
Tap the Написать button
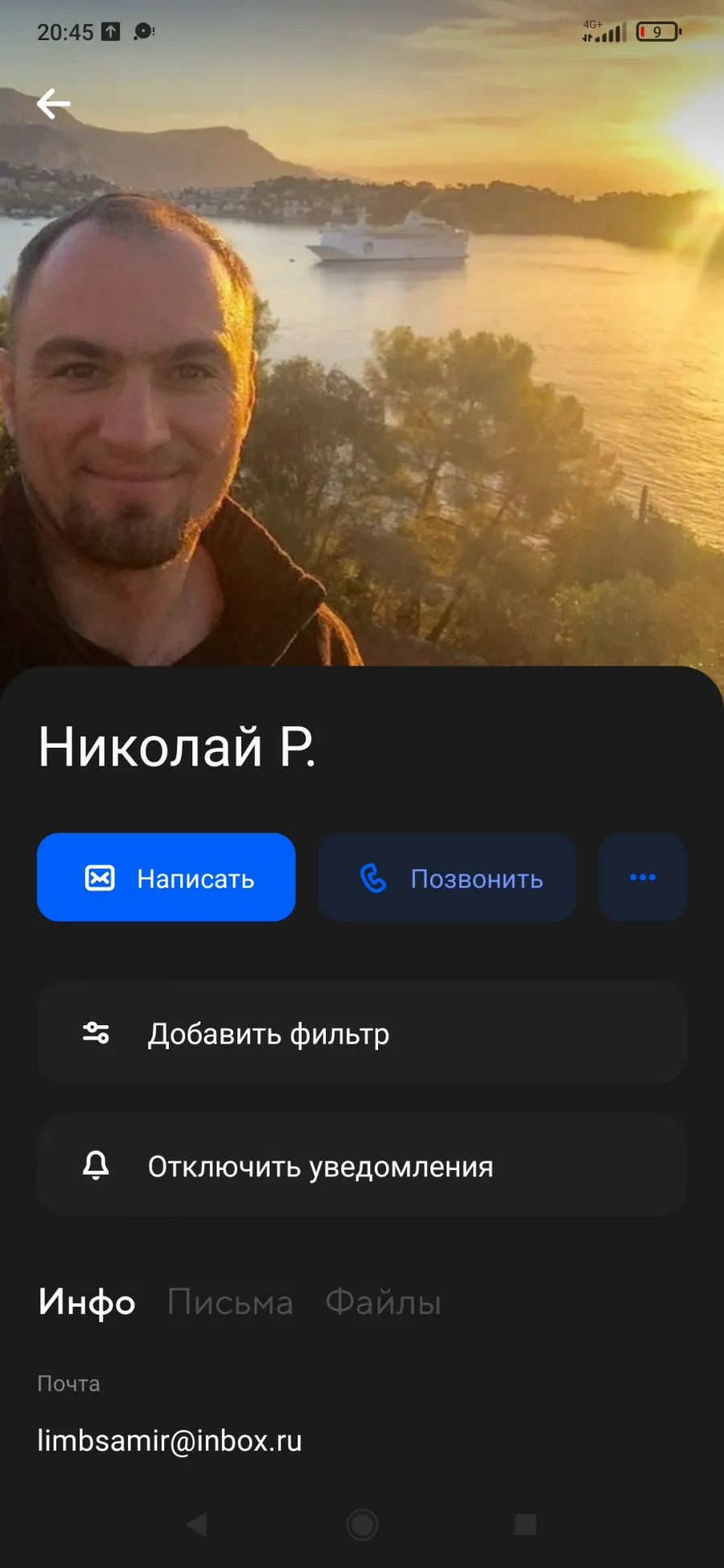[166, 877]
